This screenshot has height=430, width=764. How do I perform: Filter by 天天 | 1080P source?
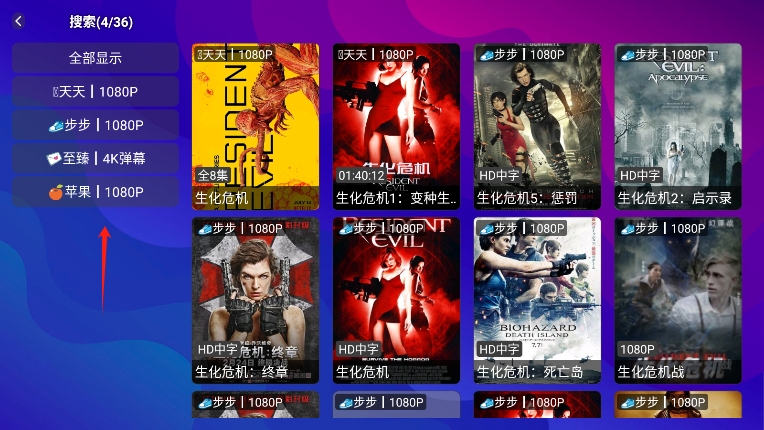[x=95, y=92]
